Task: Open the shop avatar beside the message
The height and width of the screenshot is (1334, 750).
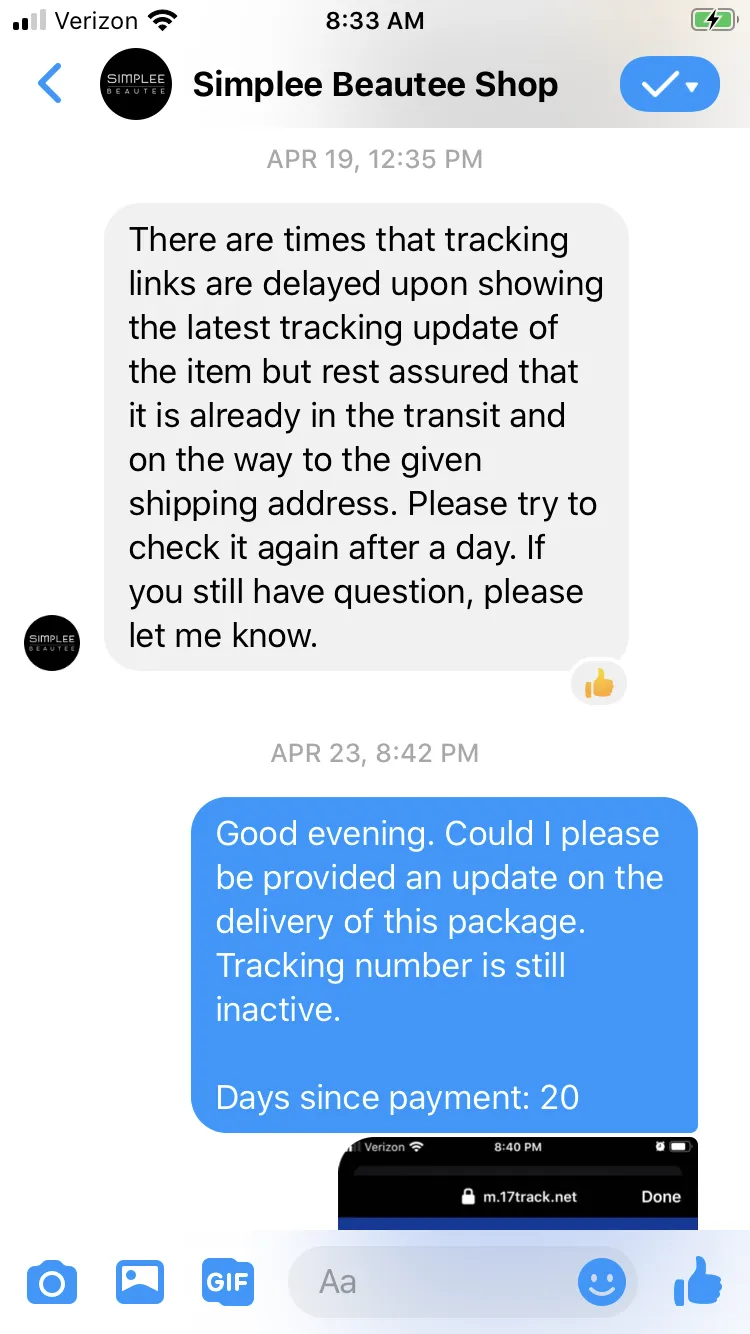Action: (x=52, y=642)
